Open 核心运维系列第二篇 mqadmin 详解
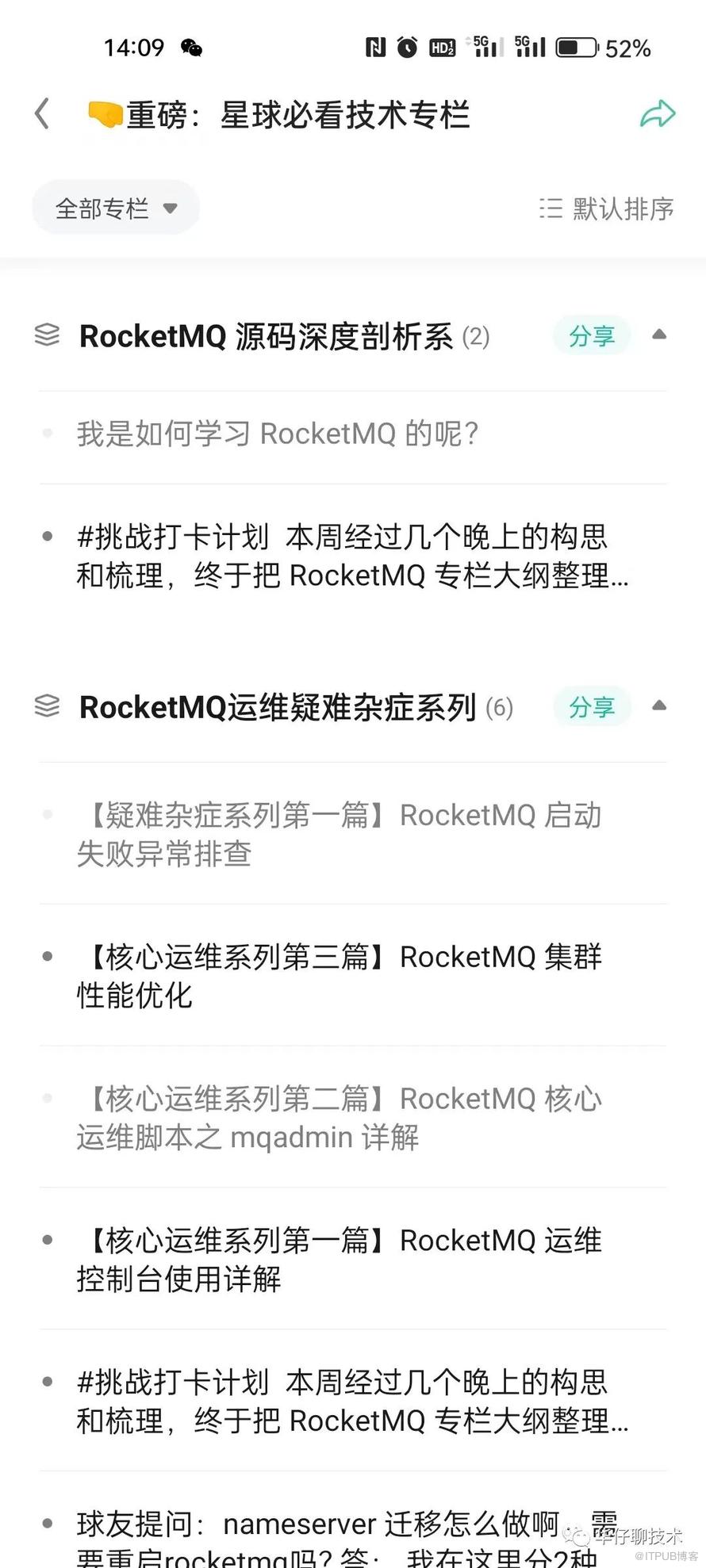This screenshot has height=1568, width=706. (341, 1118)
